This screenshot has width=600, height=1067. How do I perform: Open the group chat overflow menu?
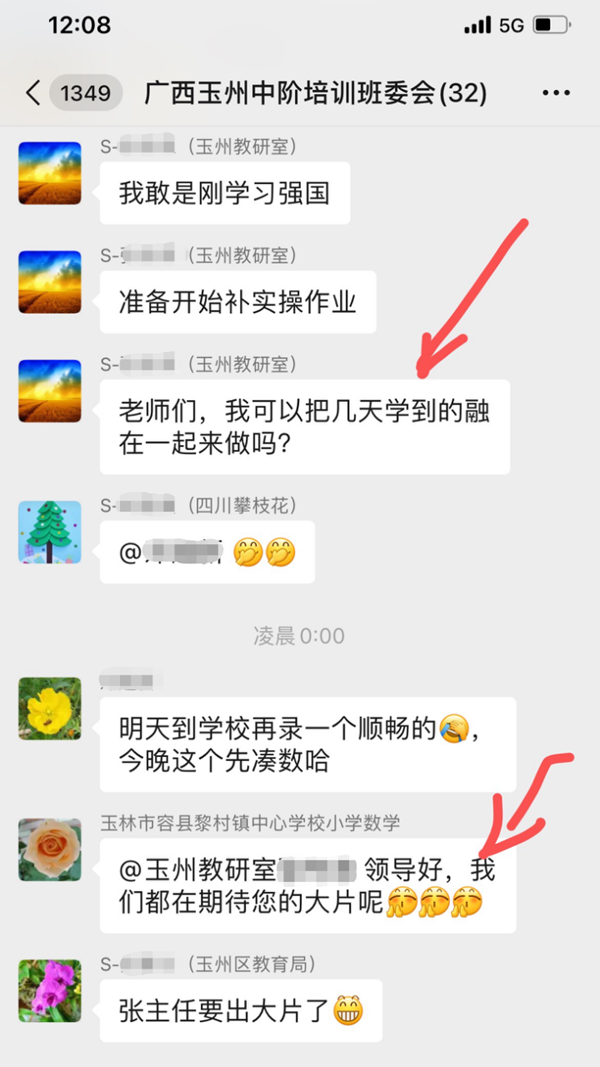point(555,94)
